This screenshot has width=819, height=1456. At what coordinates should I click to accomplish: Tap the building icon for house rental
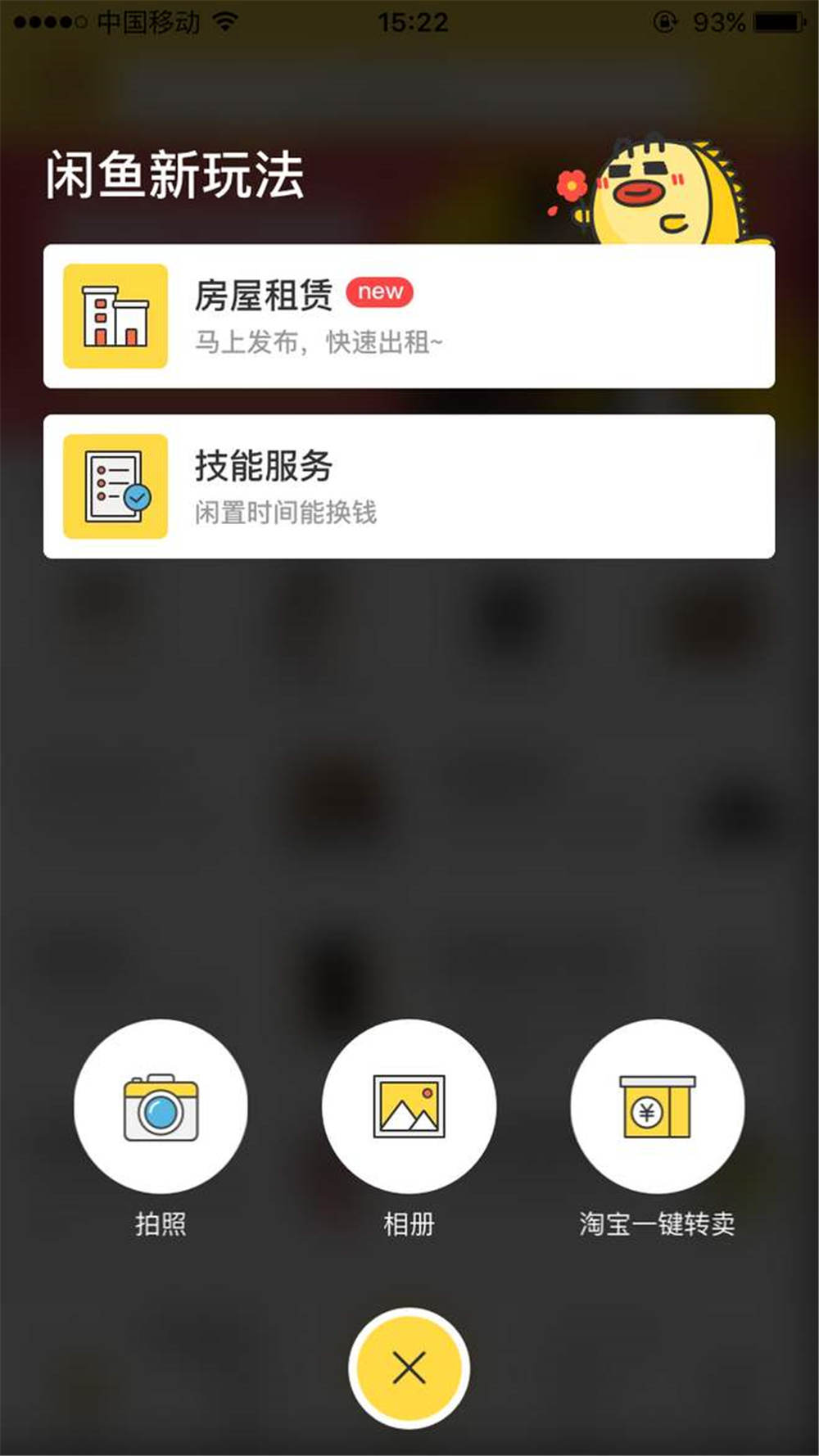pyautogui.click(x=115, y=315)
